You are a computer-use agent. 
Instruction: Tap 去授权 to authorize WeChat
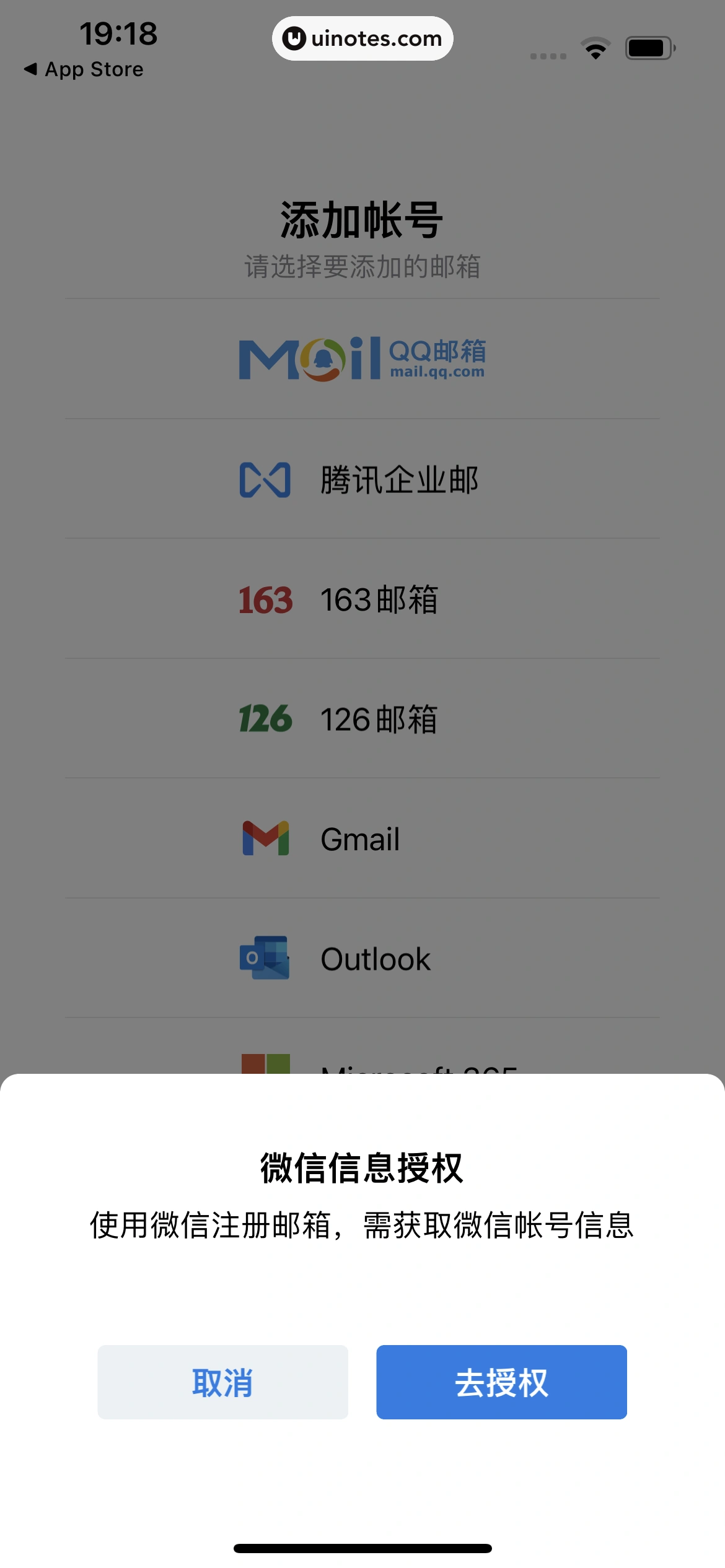click(x=501, y=1382)
